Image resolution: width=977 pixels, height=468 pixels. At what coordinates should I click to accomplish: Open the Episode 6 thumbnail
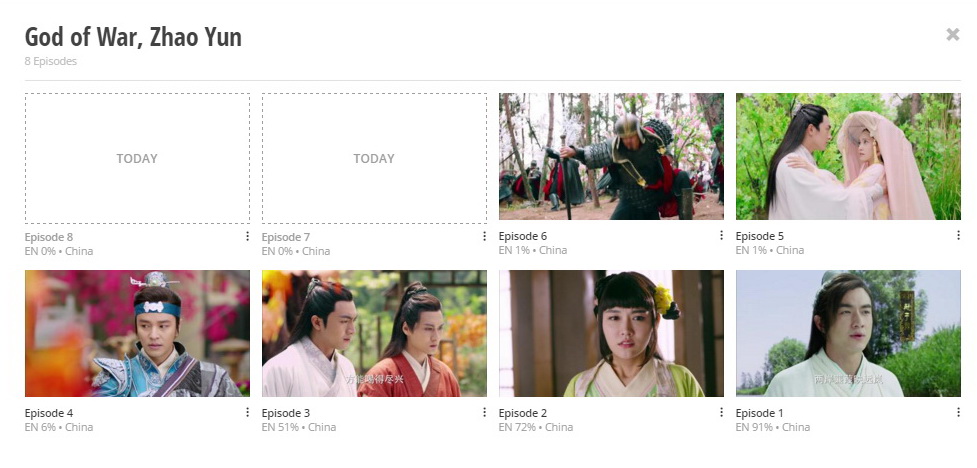coord(611,156)
